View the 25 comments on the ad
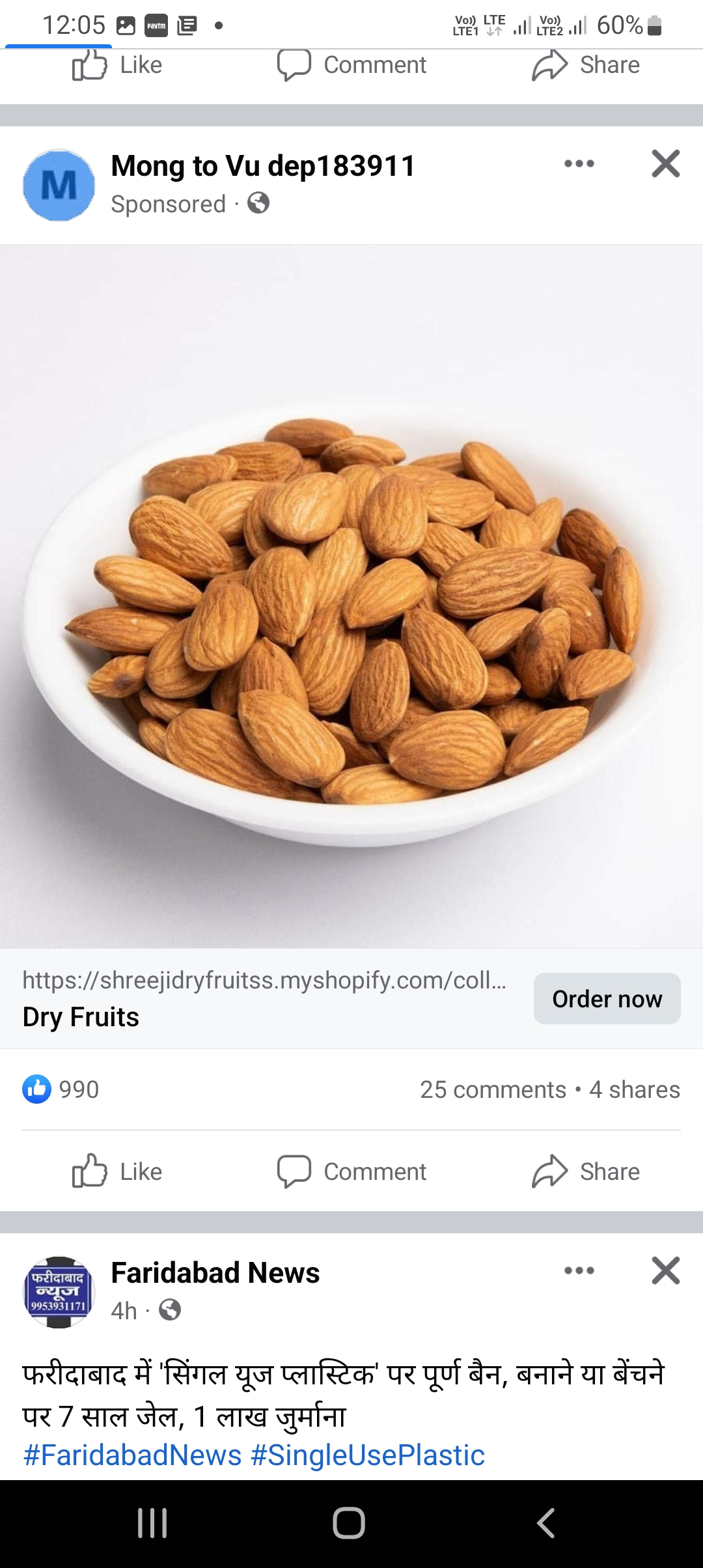703x1568 pixels. tap(493, 1089)
